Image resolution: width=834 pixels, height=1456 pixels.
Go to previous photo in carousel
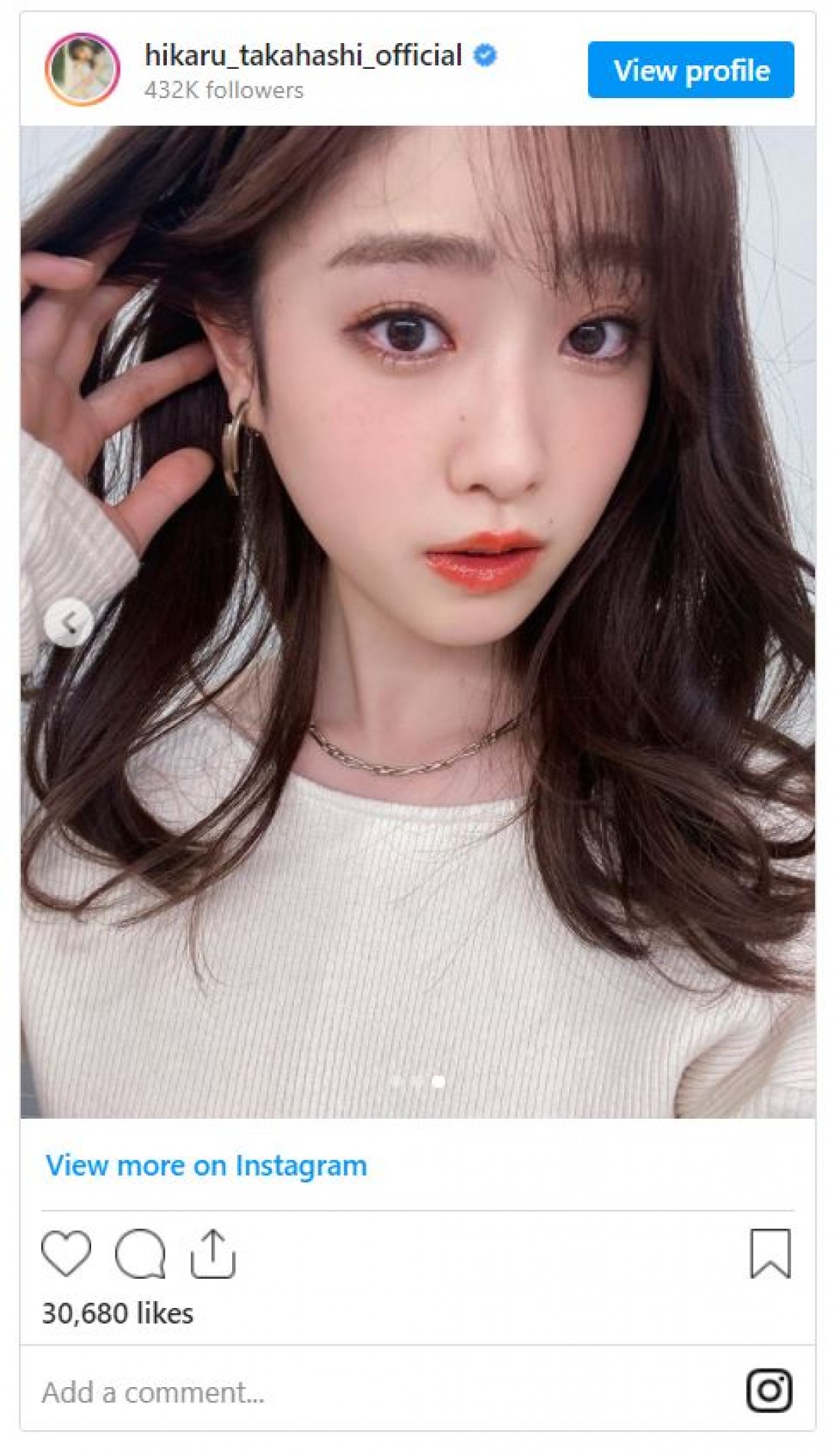click(x=68, y=622)
